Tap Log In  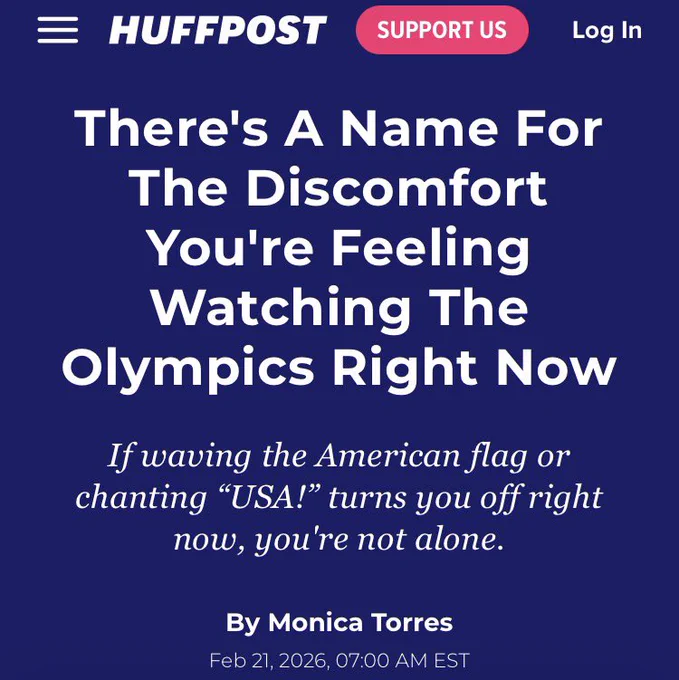606,30
